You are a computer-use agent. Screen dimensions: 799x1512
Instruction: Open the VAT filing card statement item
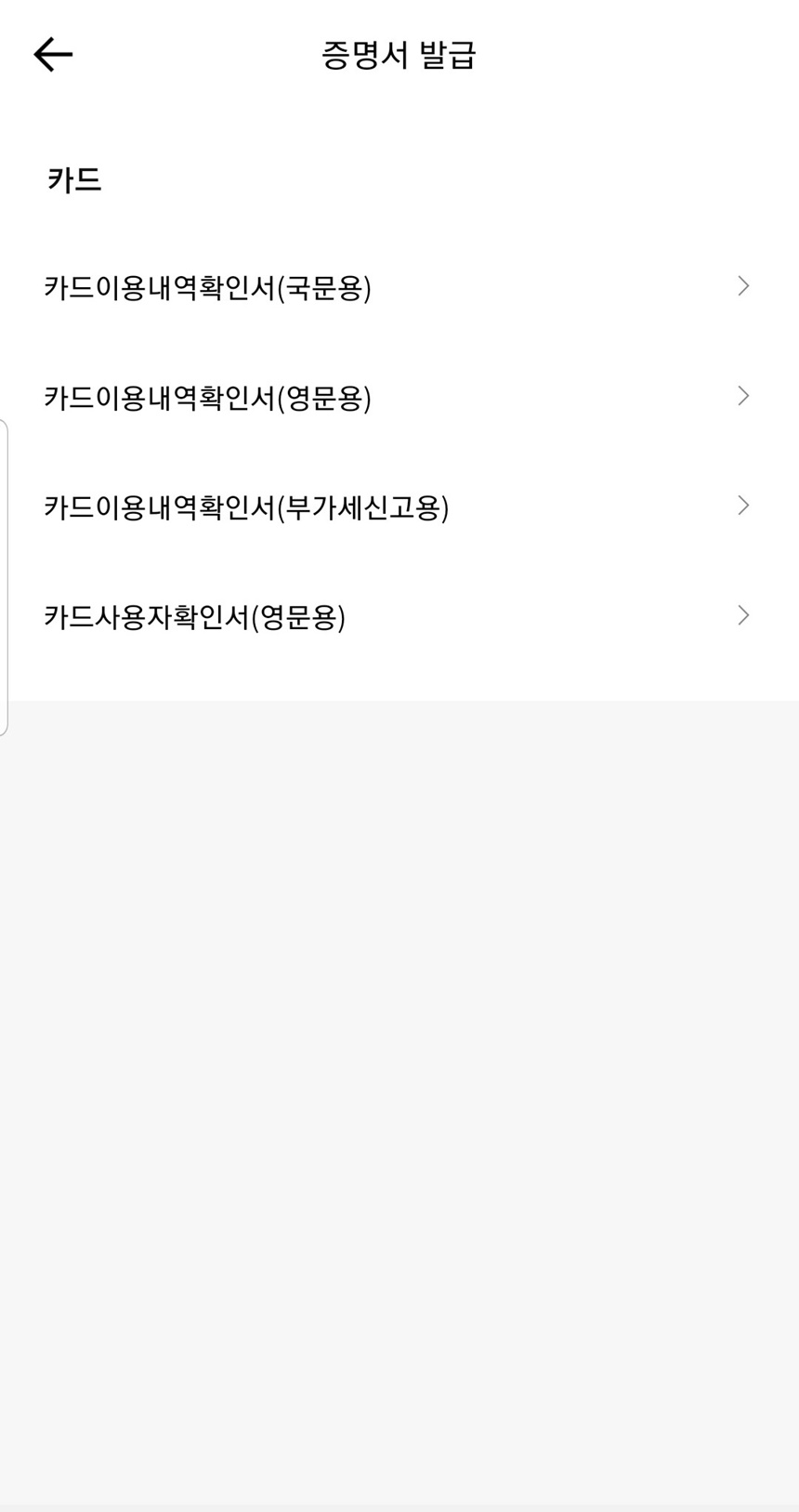point(248,506)
